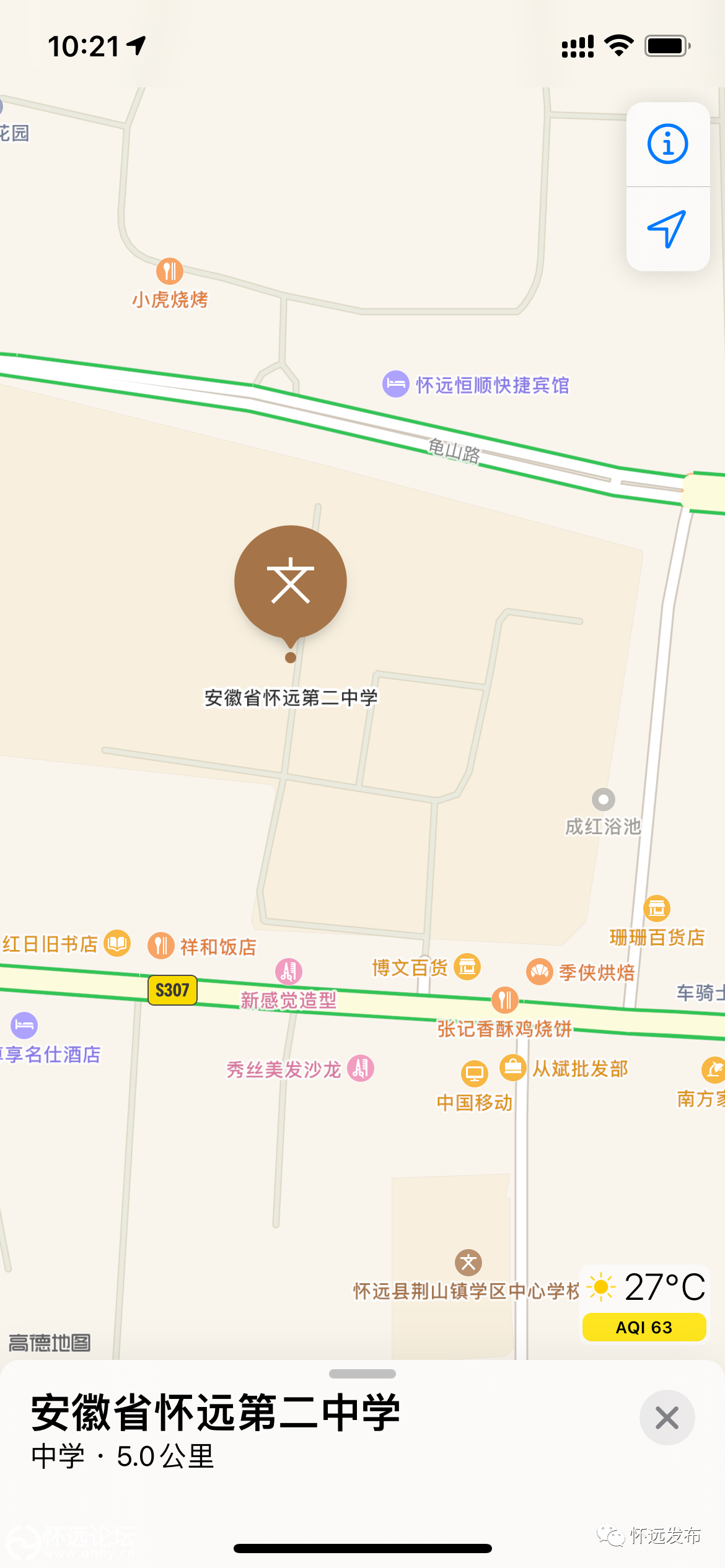
Task: Select 小虎烧烤 restaurant marker
Action: (169, 271)
